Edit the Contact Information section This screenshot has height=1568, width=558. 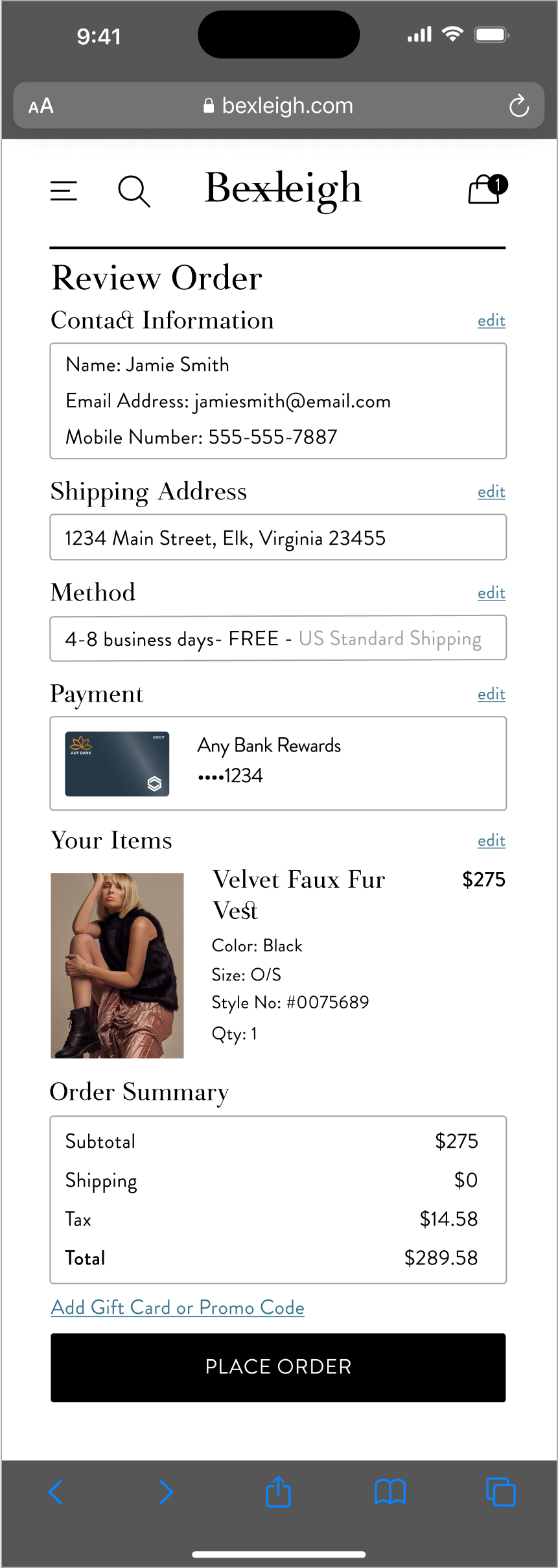(x=491, y=320)
